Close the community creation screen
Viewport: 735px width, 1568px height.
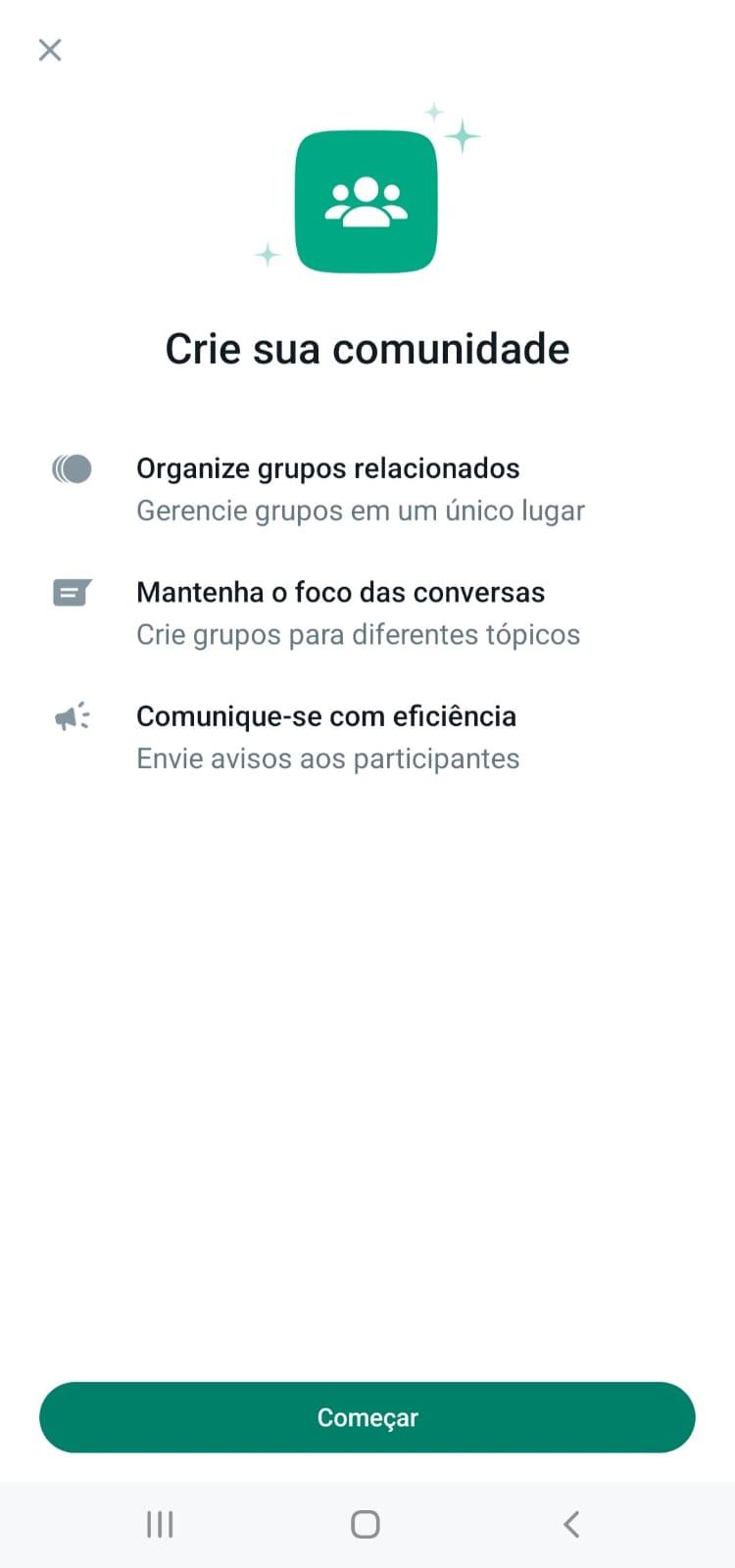(50, 50)
